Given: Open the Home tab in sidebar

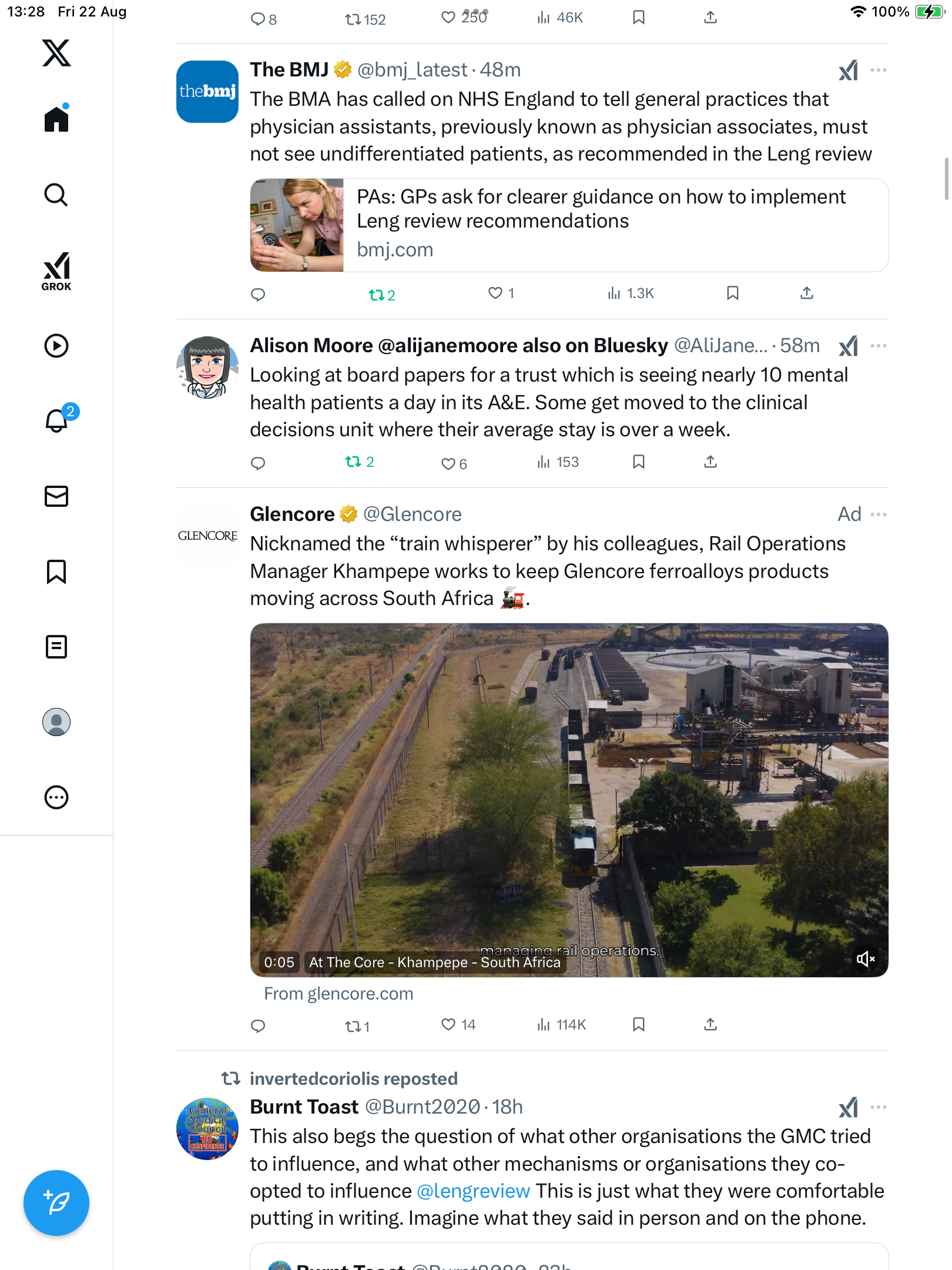Looking at the screenshot, I should click(x=56, y=119).
